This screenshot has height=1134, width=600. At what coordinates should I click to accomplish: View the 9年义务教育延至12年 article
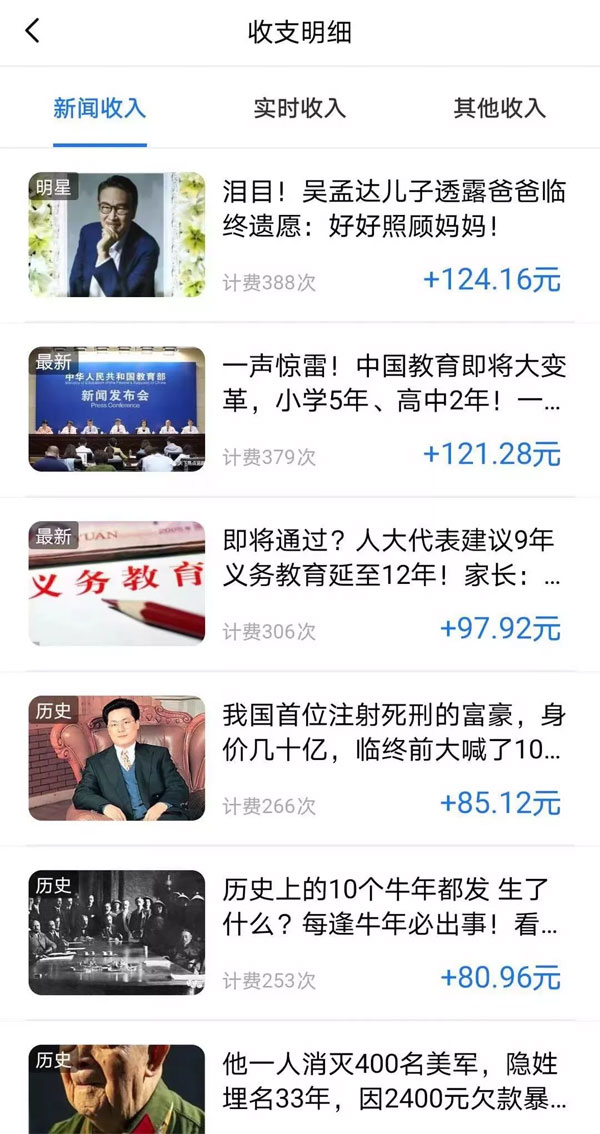(x=392, y=559)
